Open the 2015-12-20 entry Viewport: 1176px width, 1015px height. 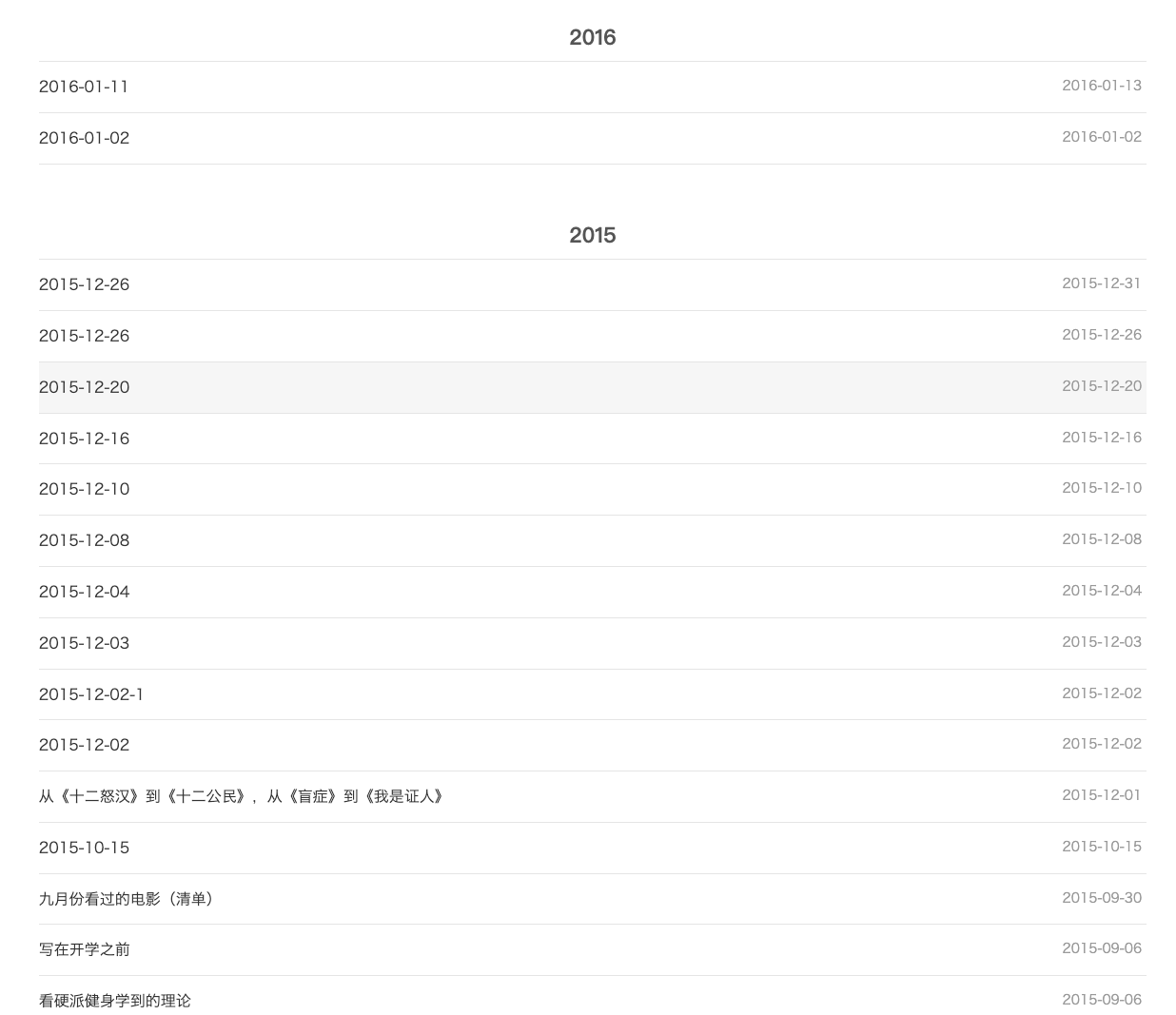(84, 387)
